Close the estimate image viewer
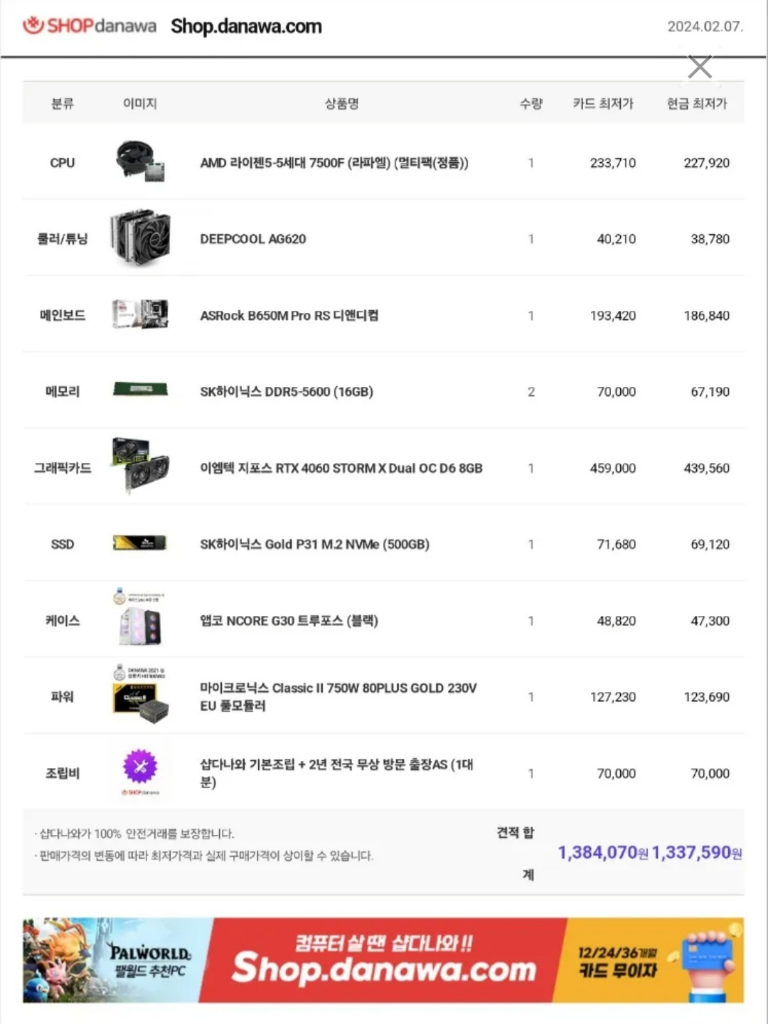The height and width of the screenshot is (1024, 768). [x=700, y=67]
